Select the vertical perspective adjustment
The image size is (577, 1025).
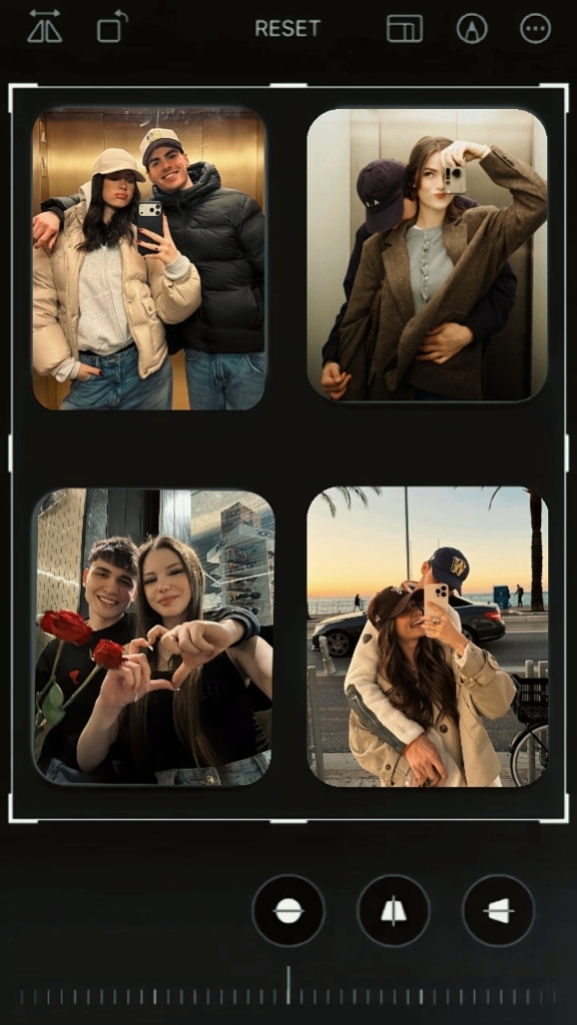(393, 911)
